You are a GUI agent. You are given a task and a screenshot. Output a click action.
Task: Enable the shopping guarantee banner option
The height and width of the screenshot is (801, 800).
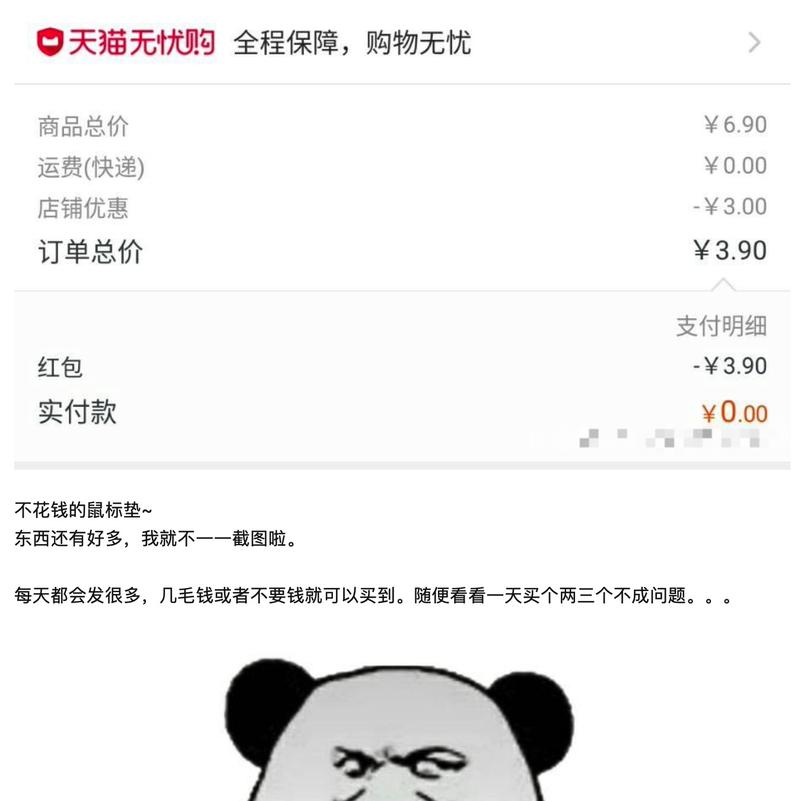coord(355,40)
